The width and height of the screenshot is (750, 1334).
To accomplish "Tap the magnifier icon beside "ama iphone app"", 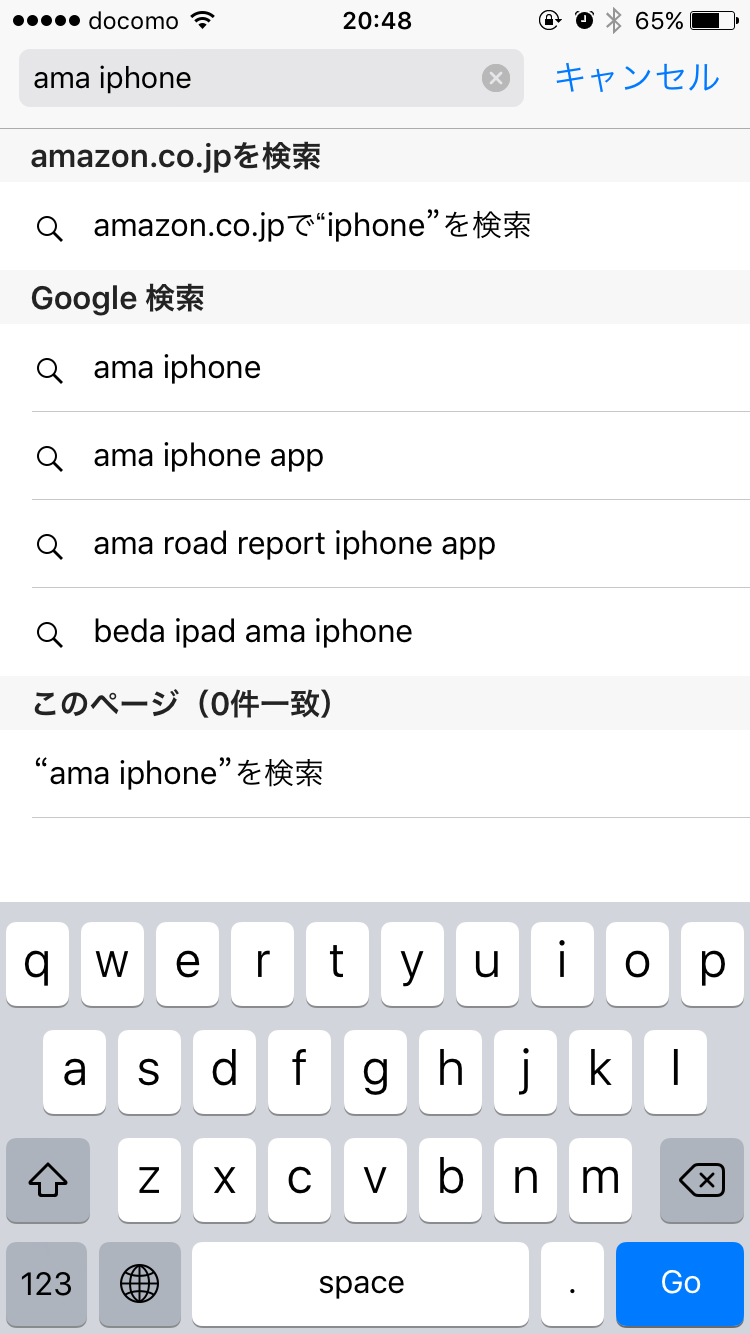I will pos(50,458).
